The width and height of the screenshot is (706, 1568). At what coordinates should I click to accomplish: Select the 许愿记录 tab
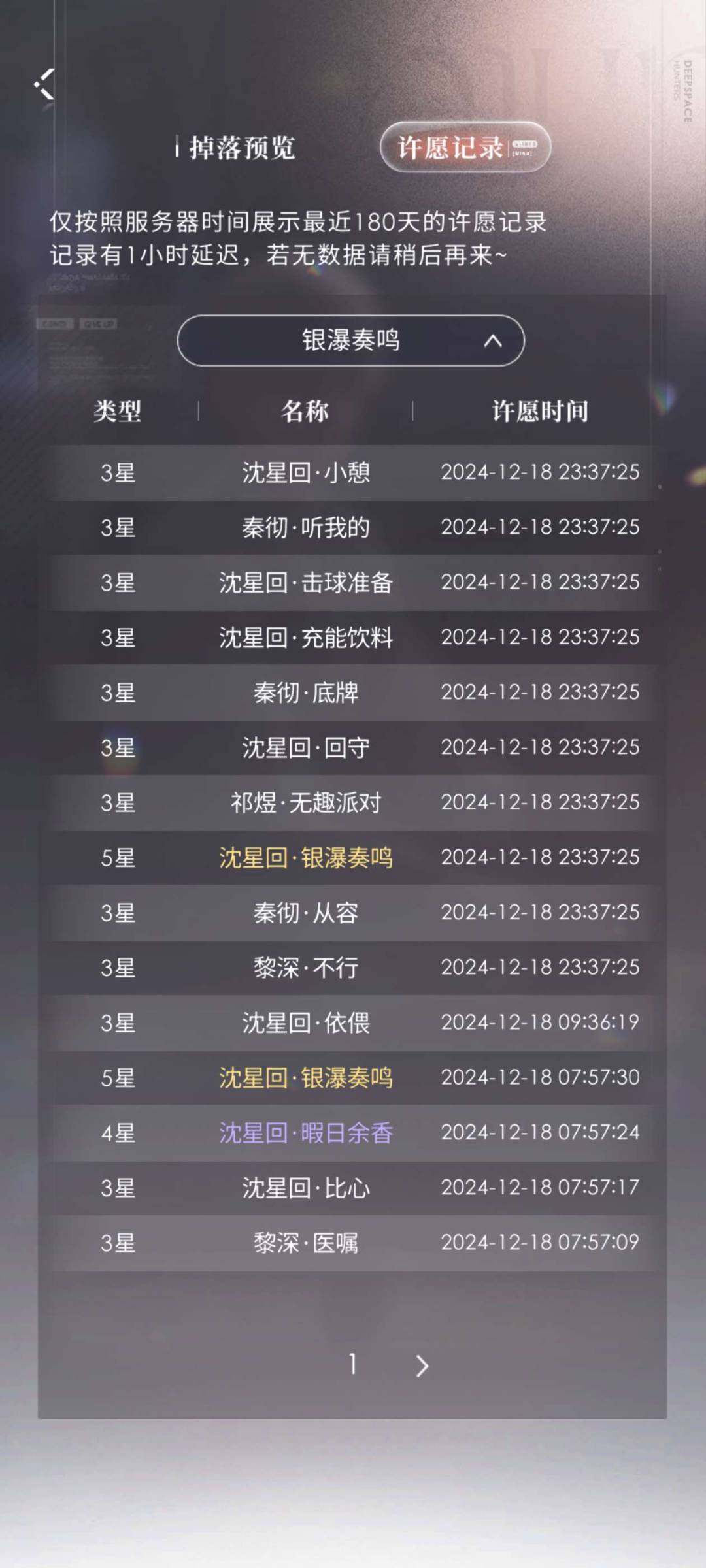[465, 147]
